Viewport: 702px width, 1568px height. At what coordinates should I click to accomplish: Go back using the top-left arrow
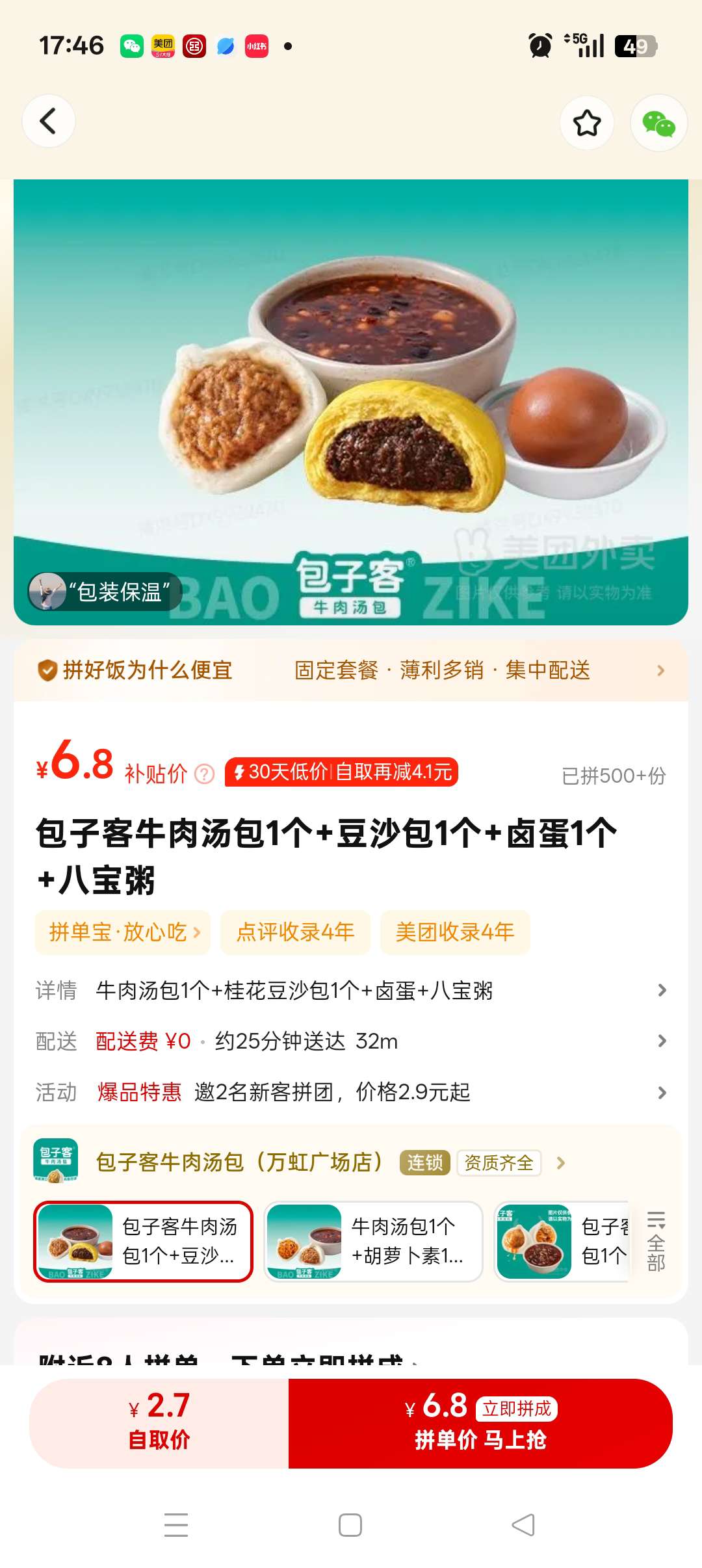[x=48, y=121]
